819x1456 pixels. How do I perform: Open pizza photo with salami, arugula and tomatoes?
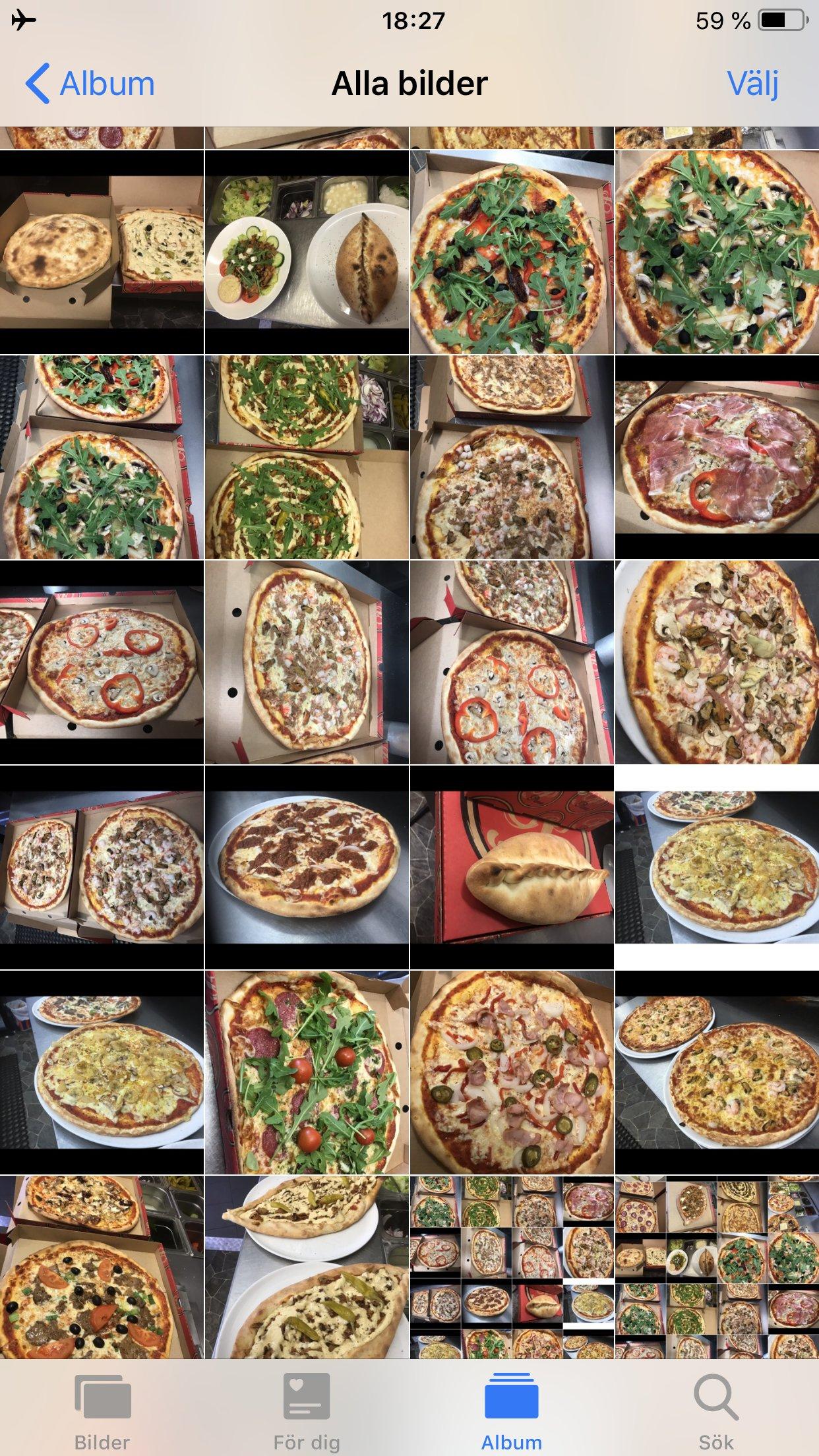pyautogui.click(x=307, y=1072)
